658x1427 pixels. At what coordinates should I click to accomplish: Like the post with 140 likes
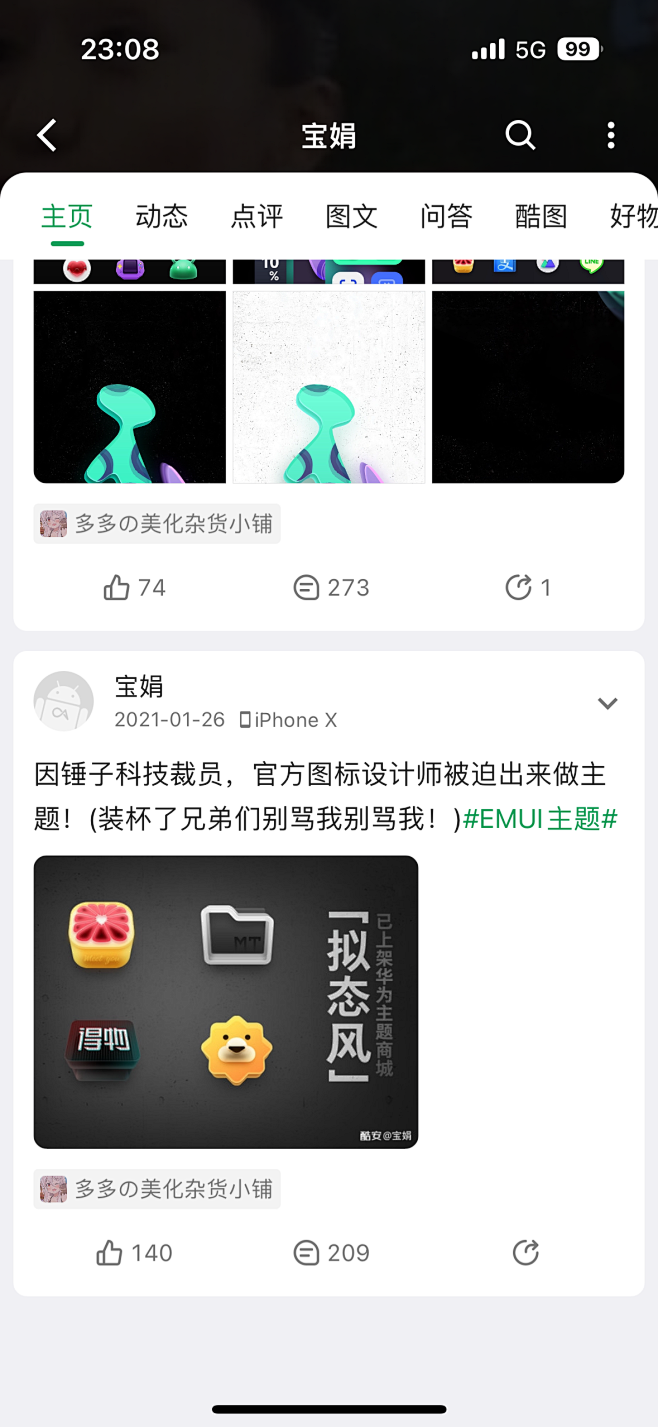pyautogui.click(x=134, y=1253)
